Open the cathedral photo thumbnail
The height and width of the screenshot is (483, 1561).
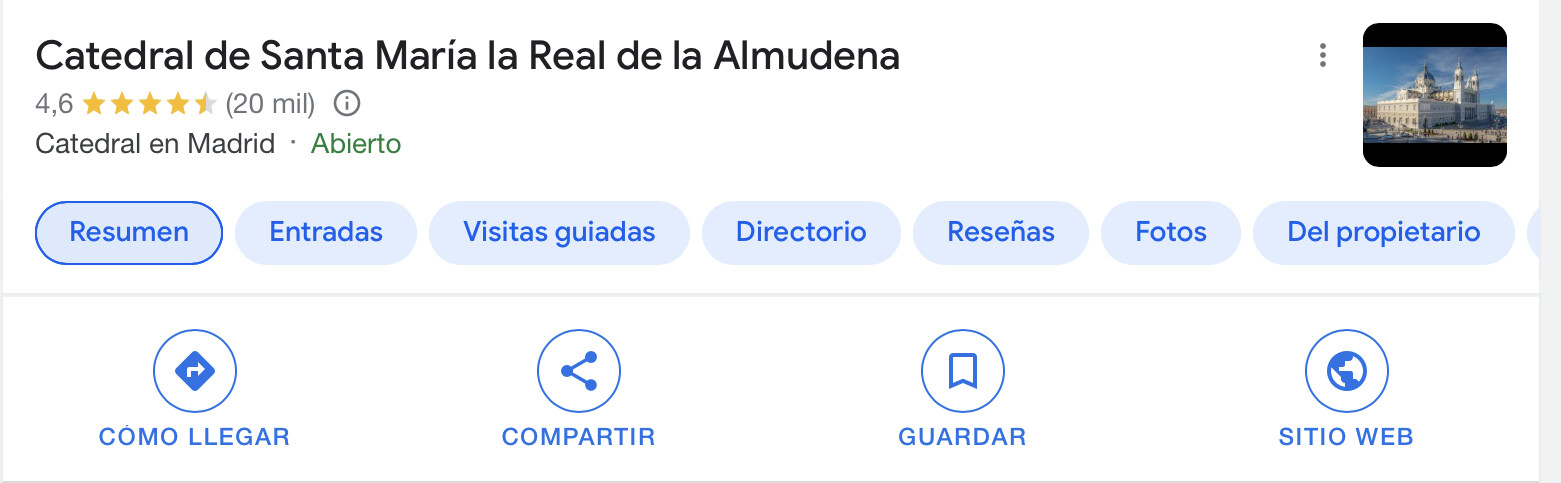point(1434,95)
